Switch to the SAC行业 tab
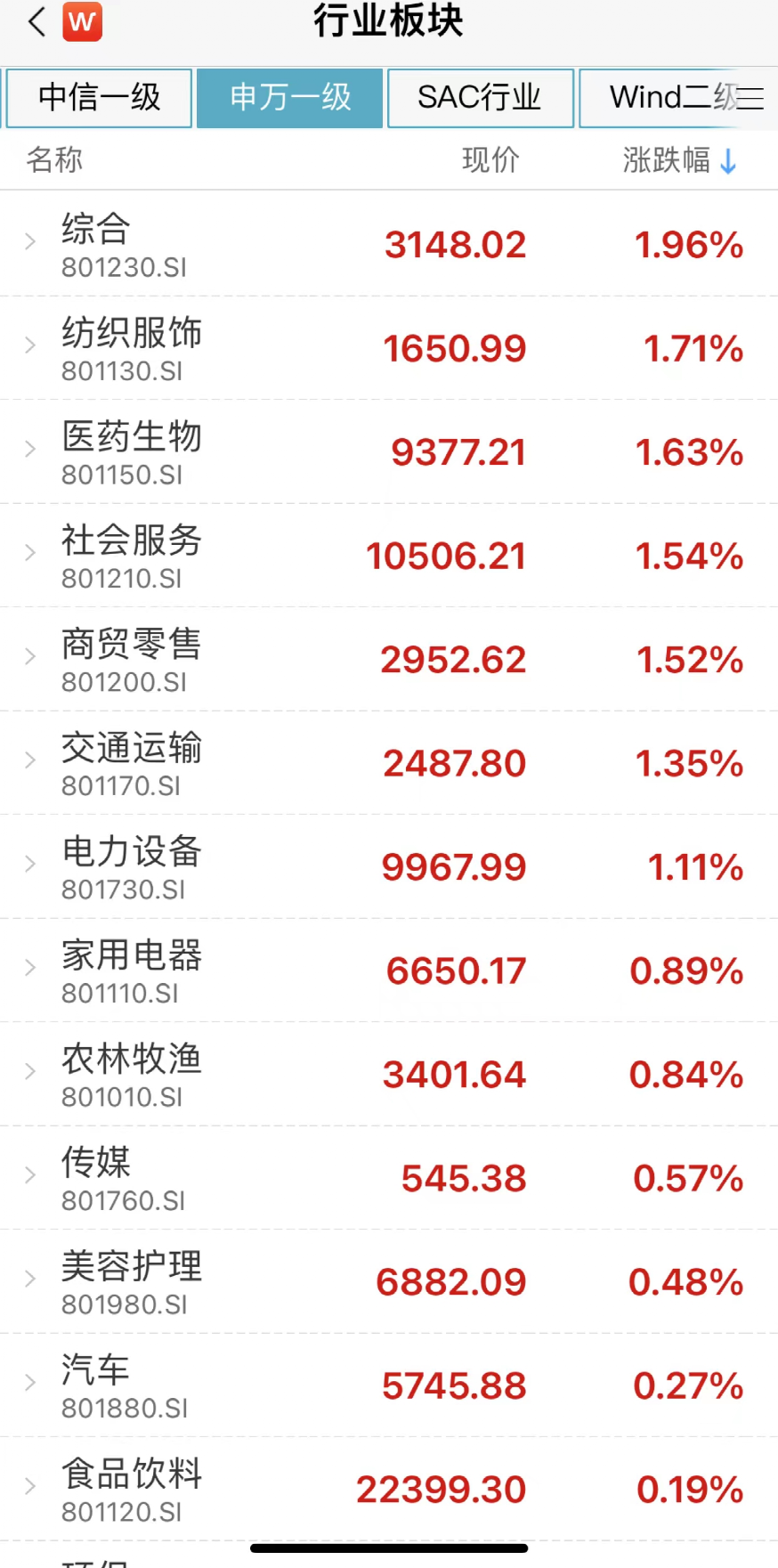778x1568 pixels. coord(480,98)
